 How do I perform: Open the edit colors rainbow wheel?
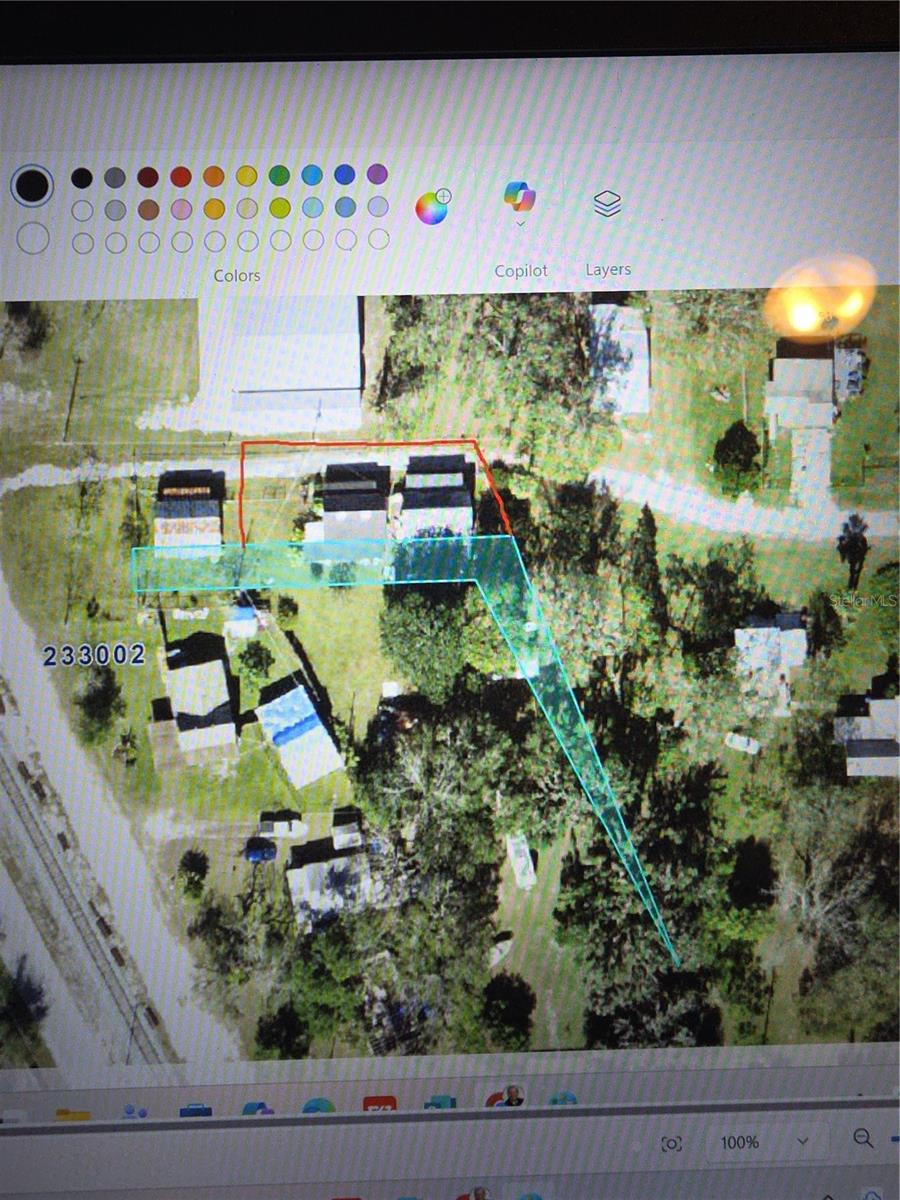coord(432,207)
